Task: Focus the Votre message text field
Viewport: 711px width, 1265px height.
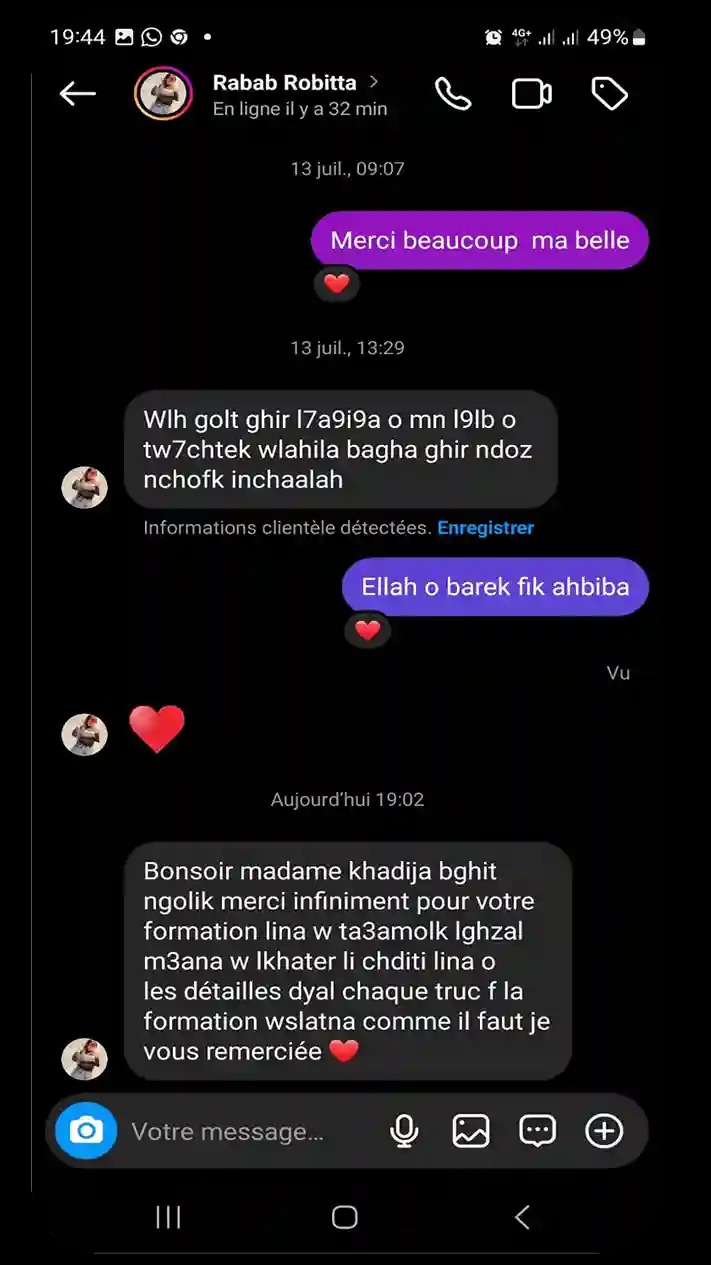Action: coord(240,1131)
